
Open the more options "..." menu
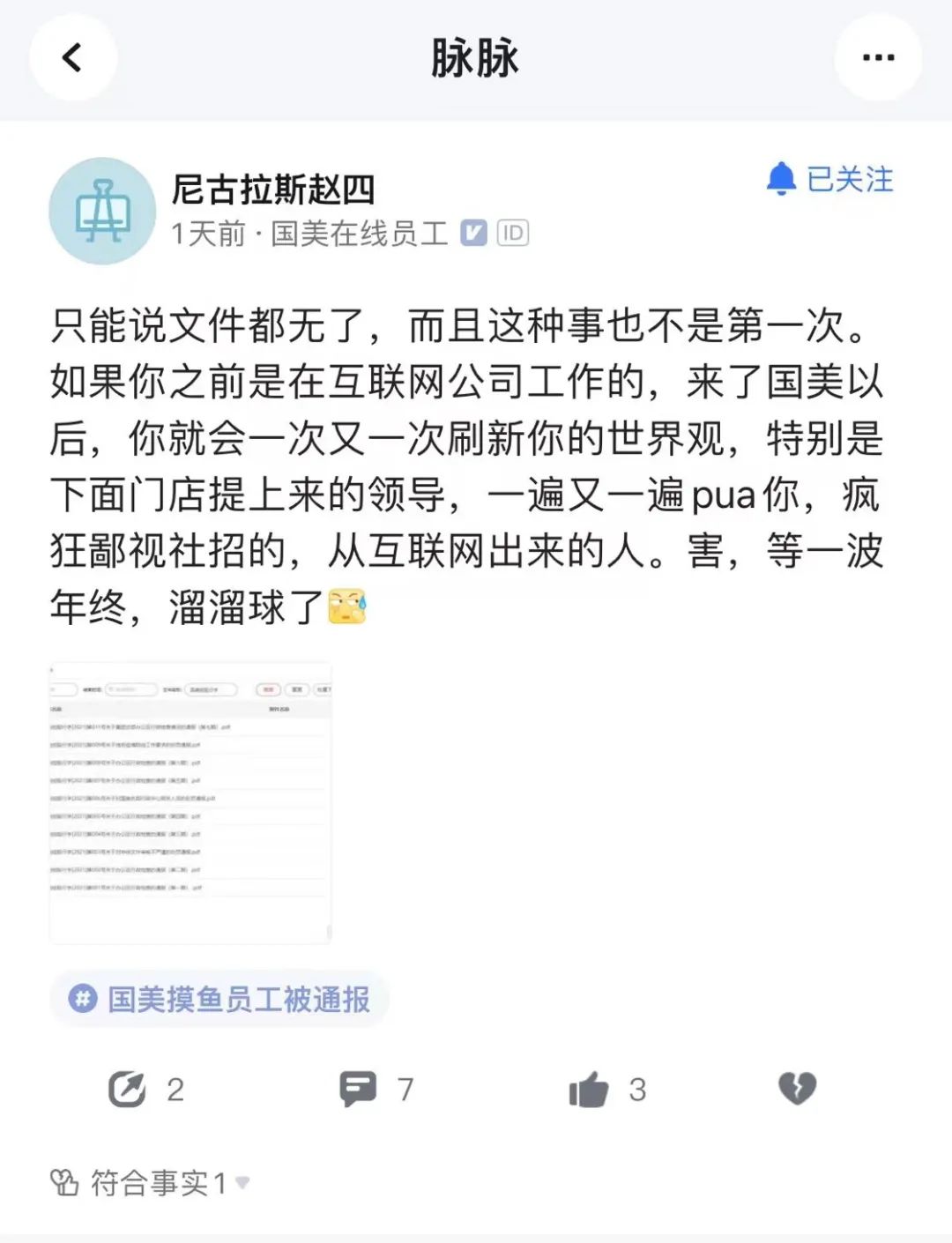pos(877,56)
